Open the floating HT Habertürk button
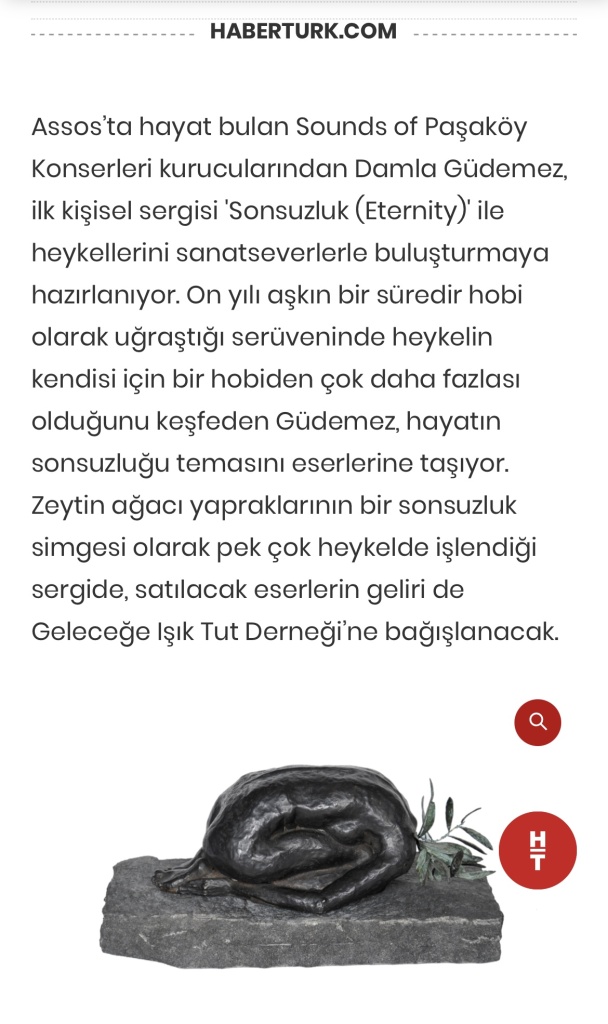This screenshot has height=1024, width=608. 537,850
